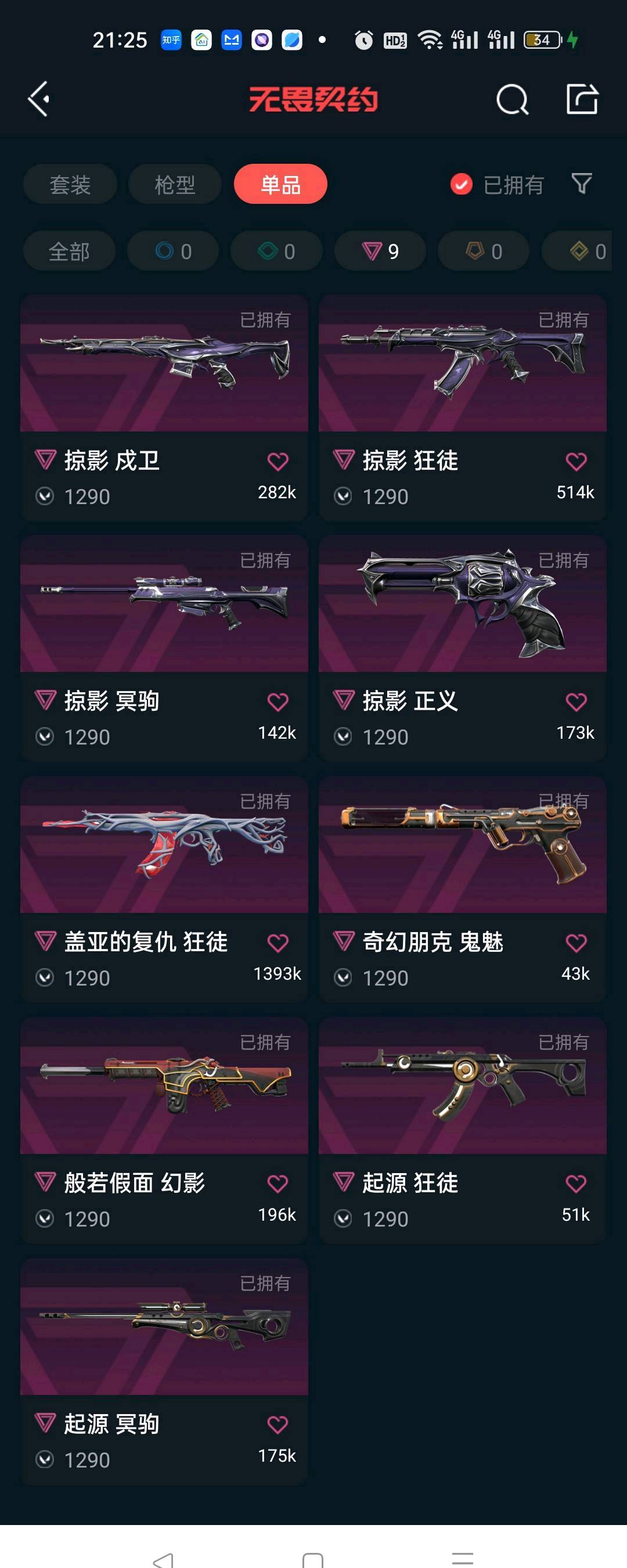Image resolution: width=627 pixels, height=1568 pixels.
Task: Open the search icon in the header
Action: pyautogui.click(x=512, y=99)
